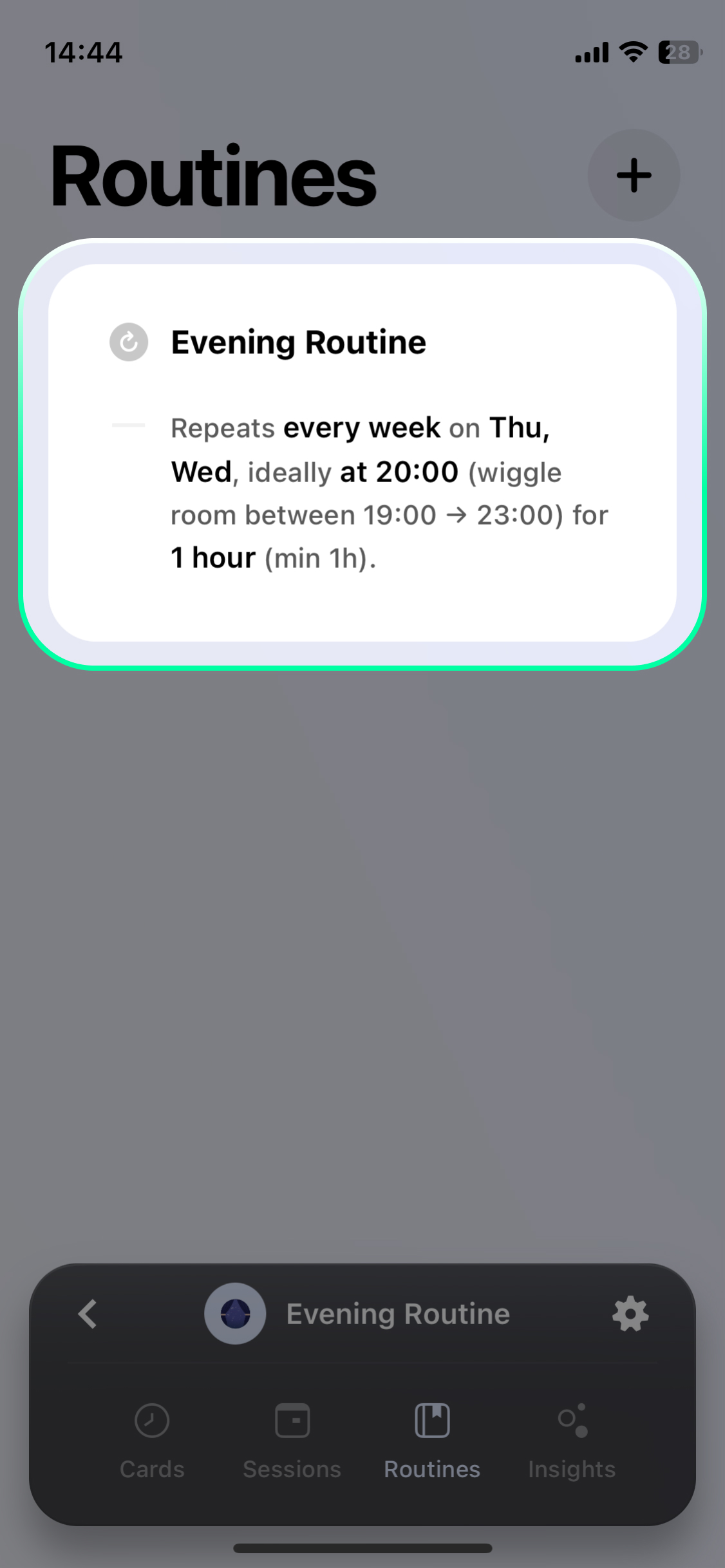Go back using the left chevron
Image resolution: width=725 pixels, height=1568 pixels.
click(x=88, y=1314)
